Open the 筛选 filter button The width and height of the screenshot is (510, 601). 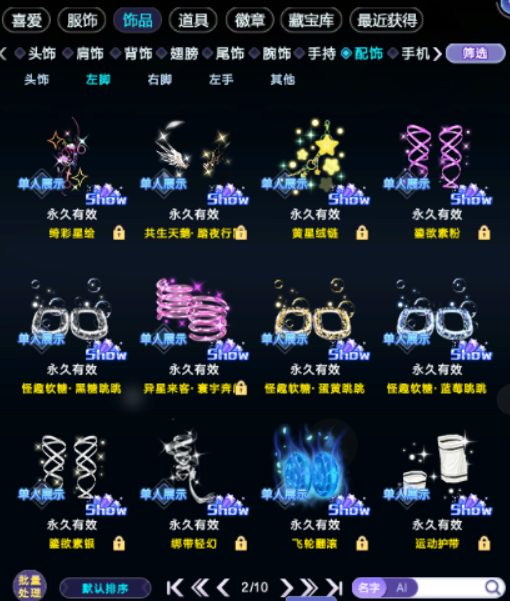click(x=476, y=53)
